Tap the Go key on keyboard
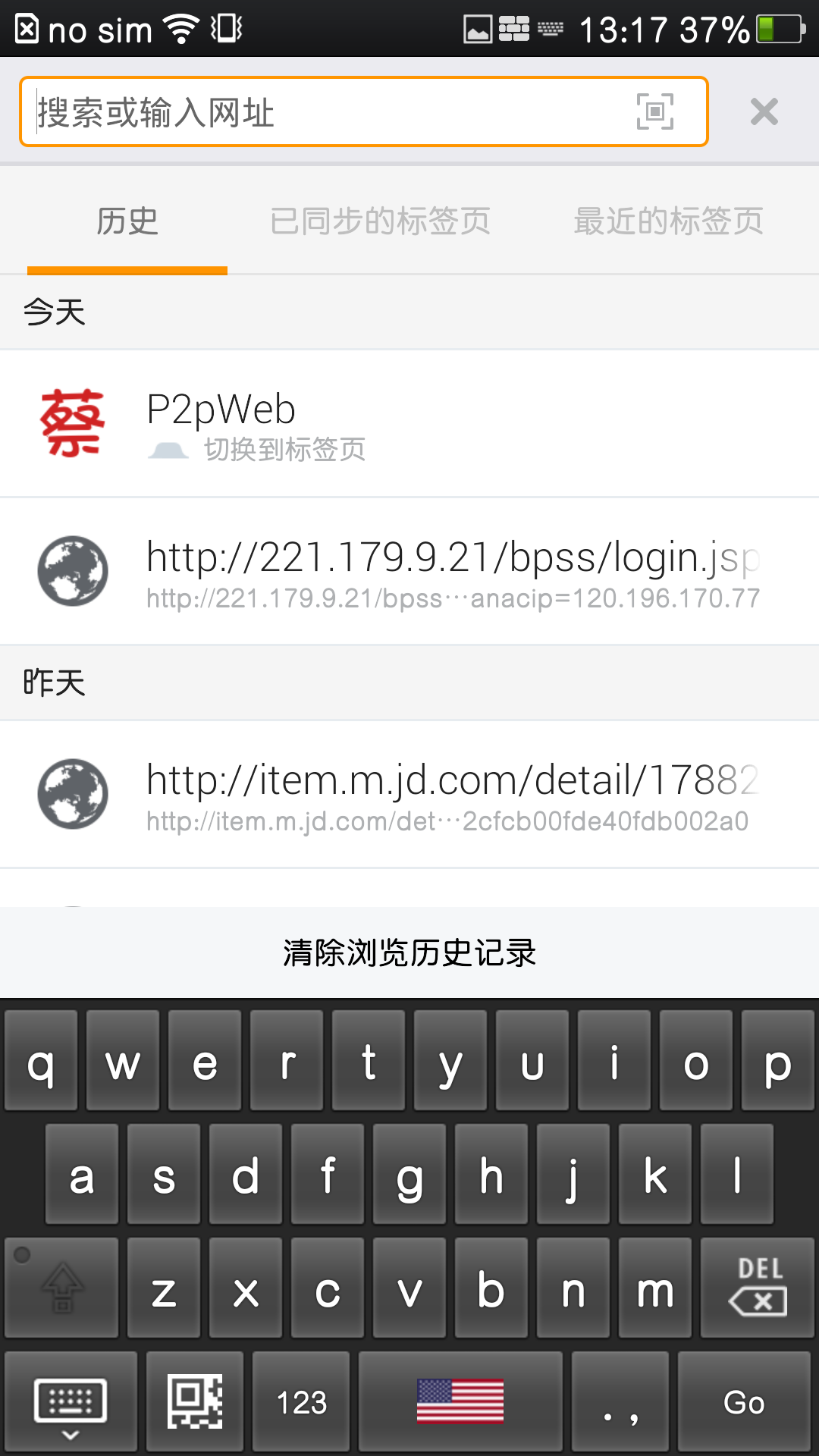Image resolution: width=819 pixels, height=1456 pixels. (744, 1401)
